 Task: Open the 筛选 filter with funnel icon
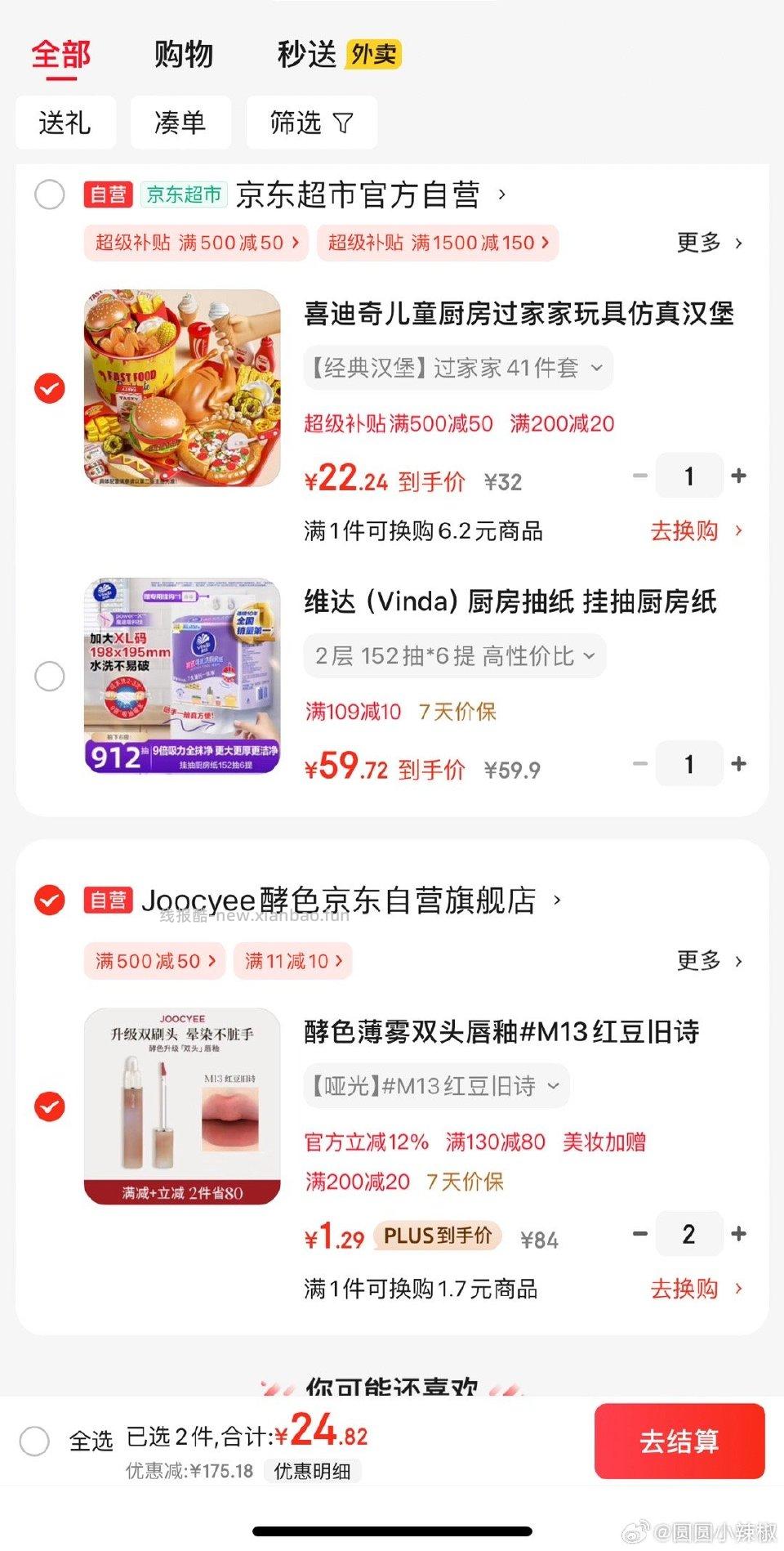click(310, 123)
